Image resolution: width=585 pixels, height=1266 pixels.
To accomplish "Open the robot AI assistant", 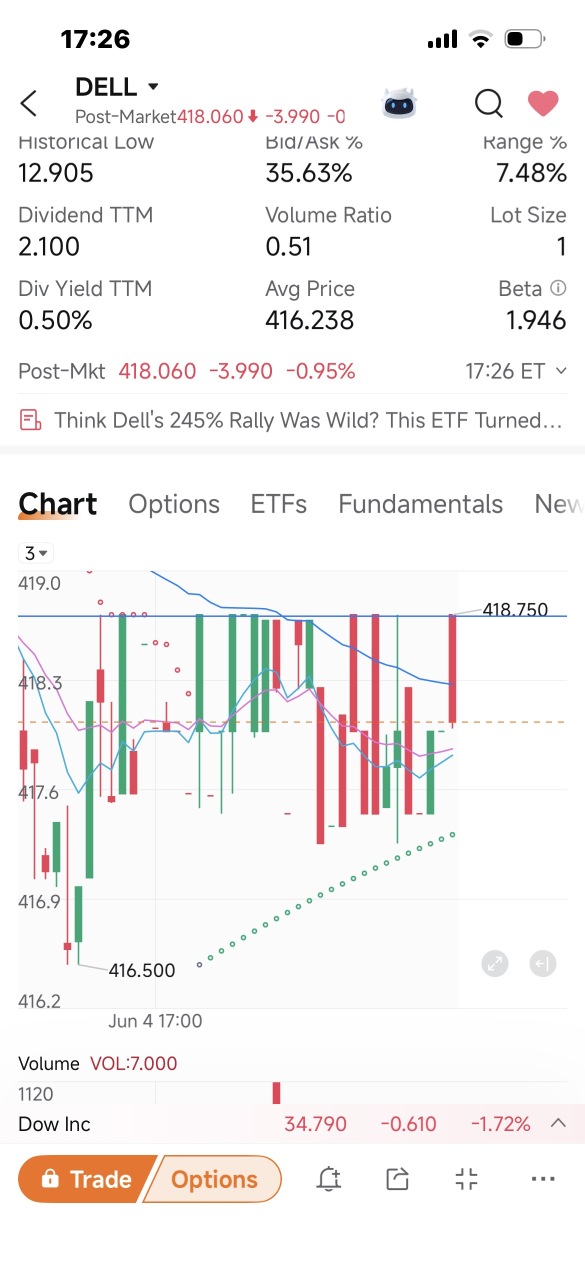I will coord(400,102).
